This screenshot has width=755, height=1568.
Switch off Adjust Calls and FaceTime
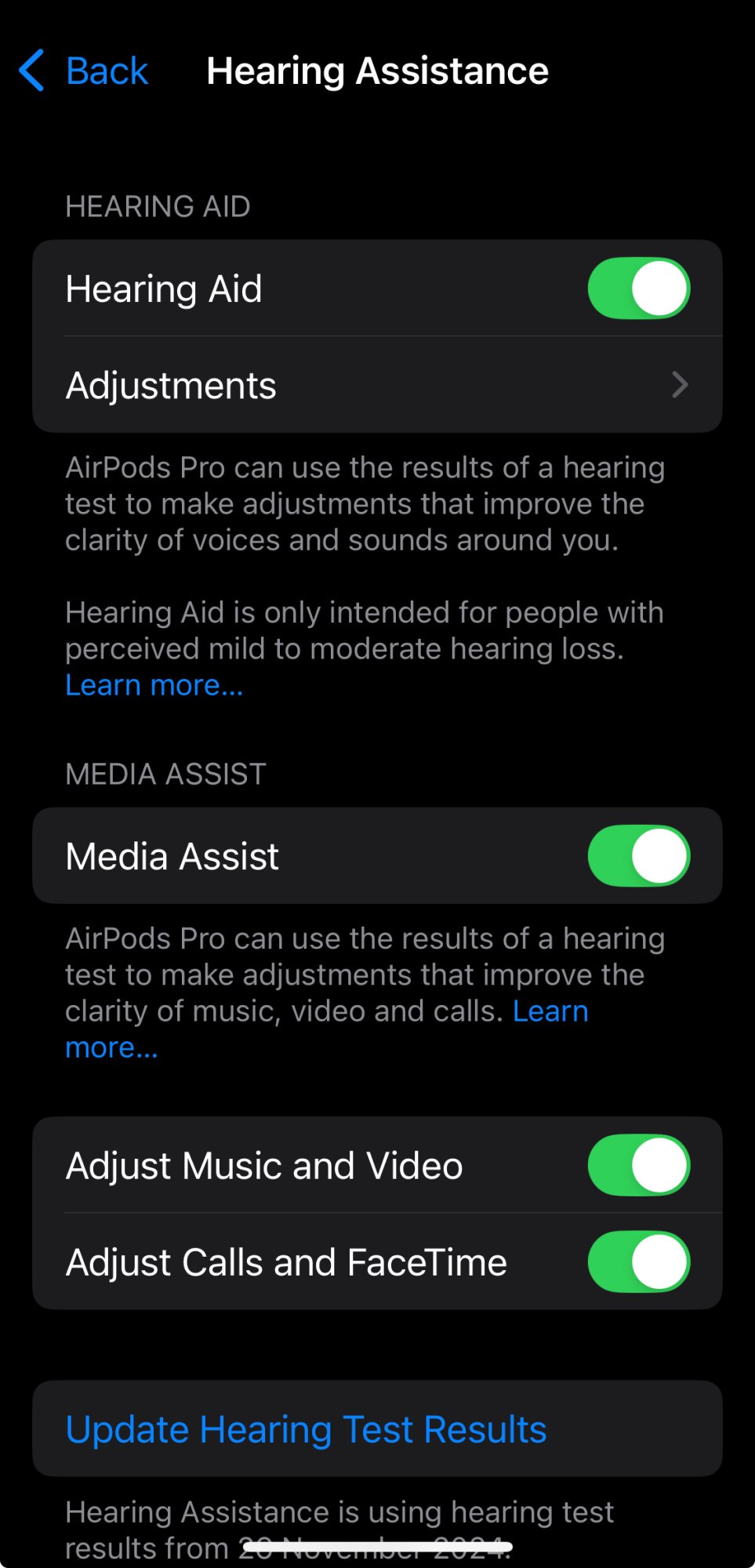click(638, 1262)
